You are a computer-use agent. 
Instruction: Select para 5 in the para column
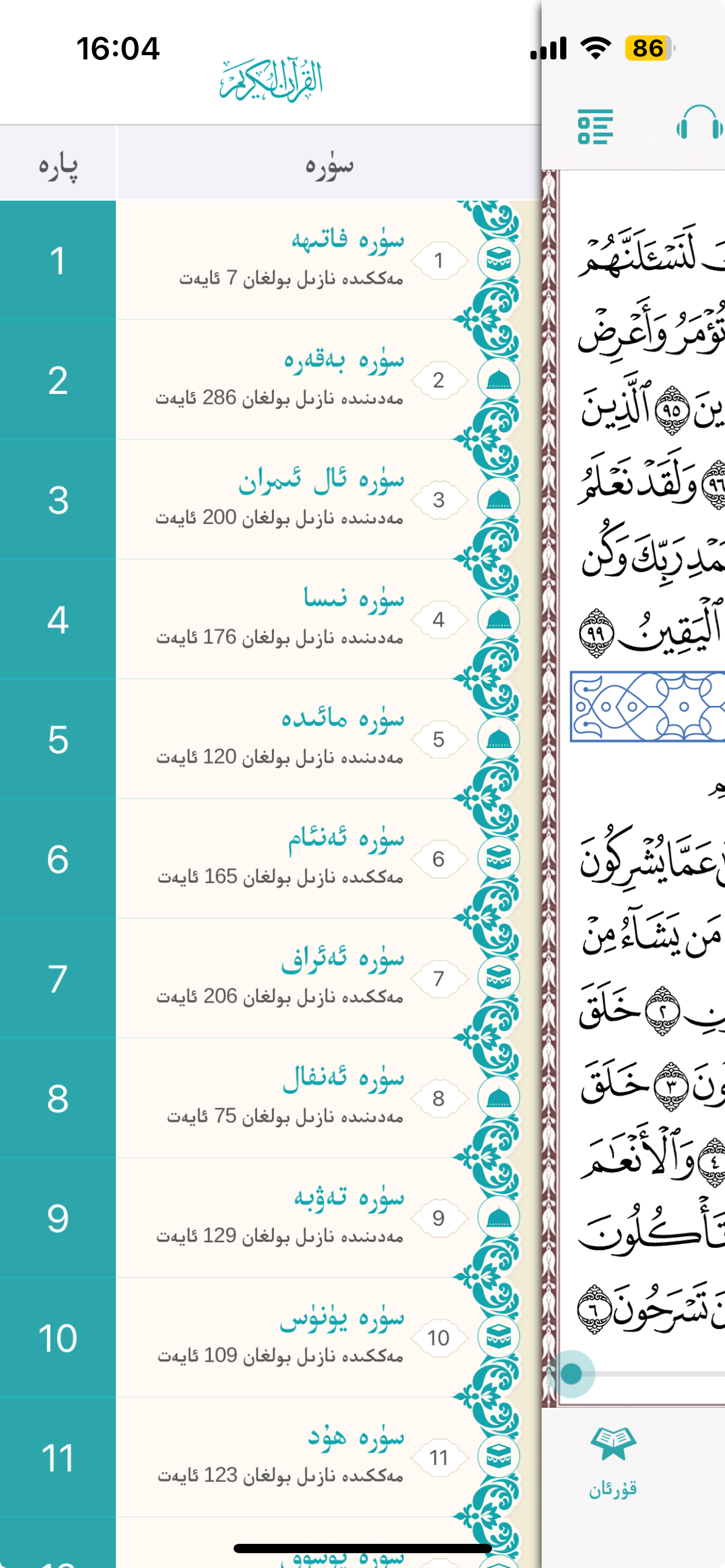(x=58, y=739)
